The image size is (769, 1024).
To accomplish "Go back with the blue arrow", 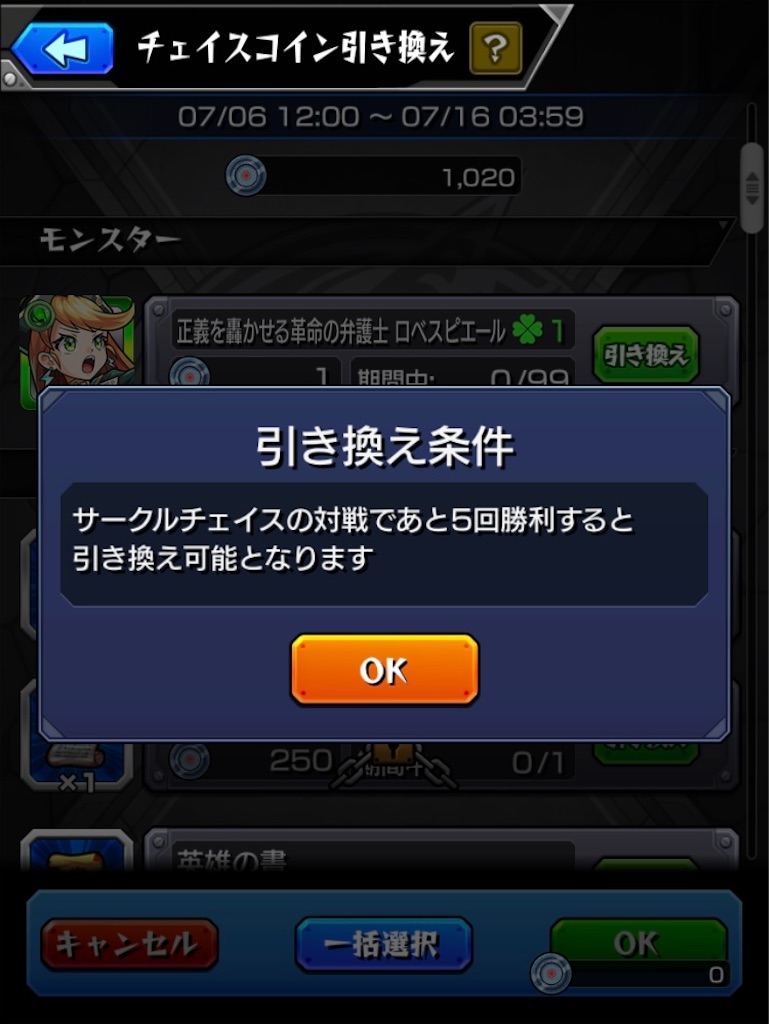I will (62, 47).
